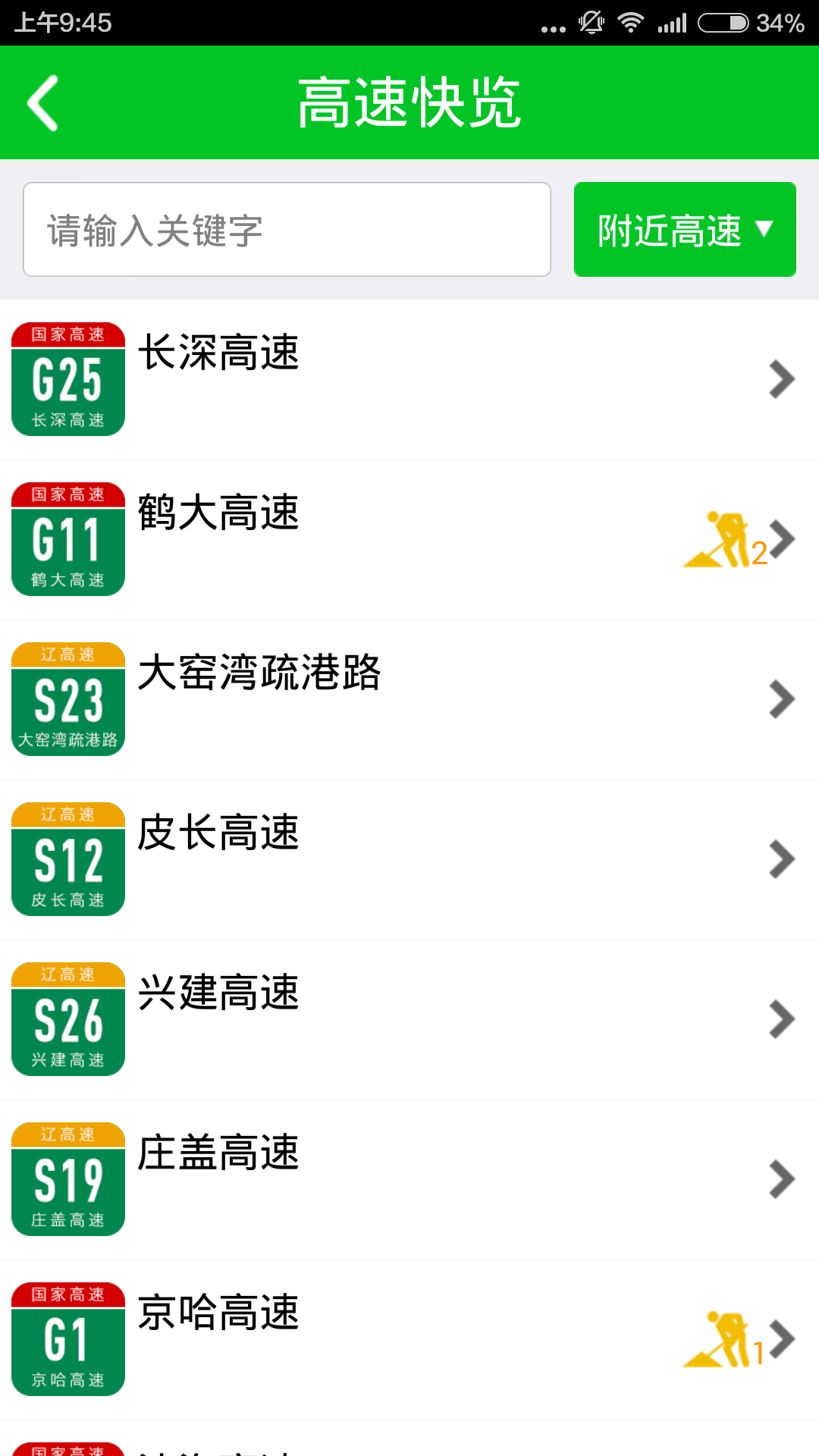819x1456 pixels.
Task: Go back from 高速快览 screen
Action: click(x=43, y=103)
